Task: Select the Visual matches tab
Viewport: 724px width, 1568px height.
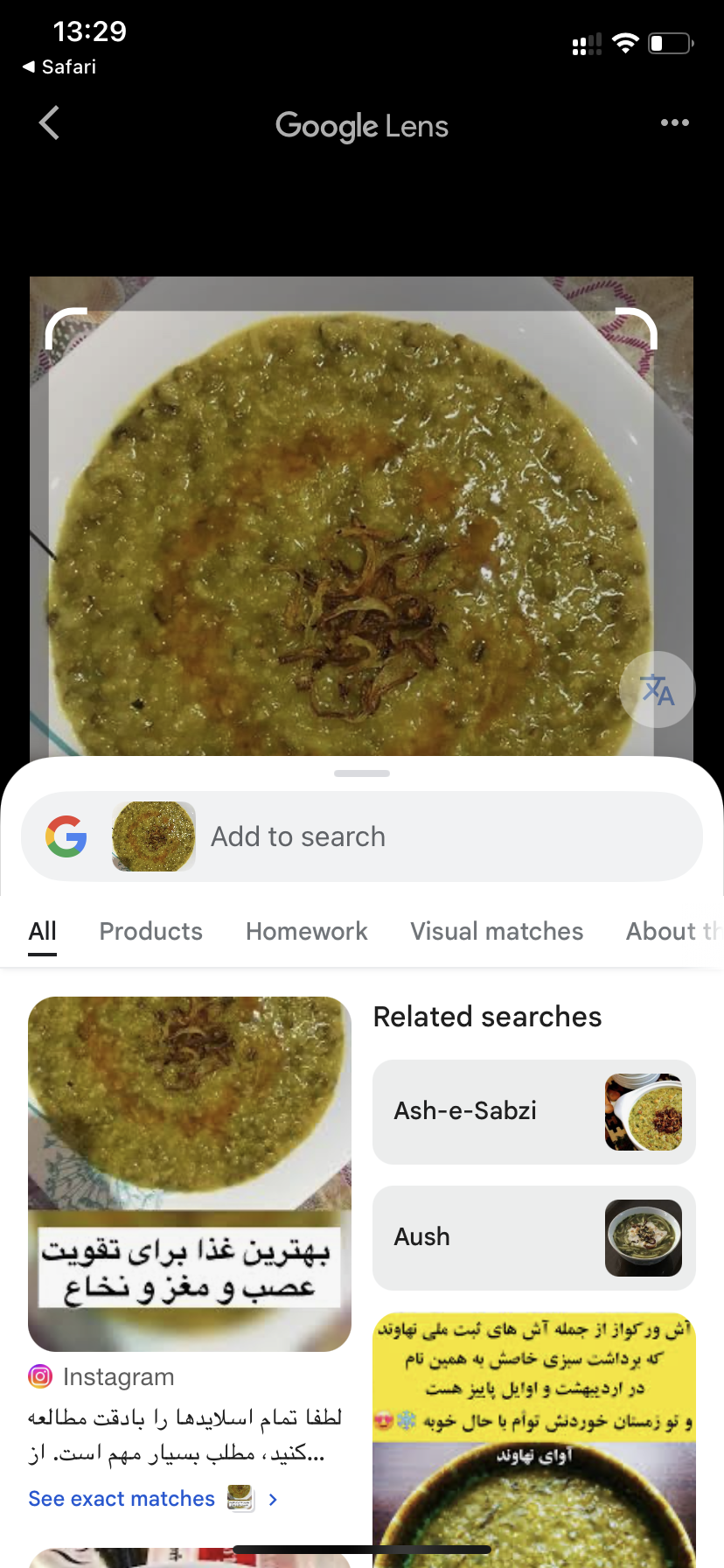Action: [497, 932]
